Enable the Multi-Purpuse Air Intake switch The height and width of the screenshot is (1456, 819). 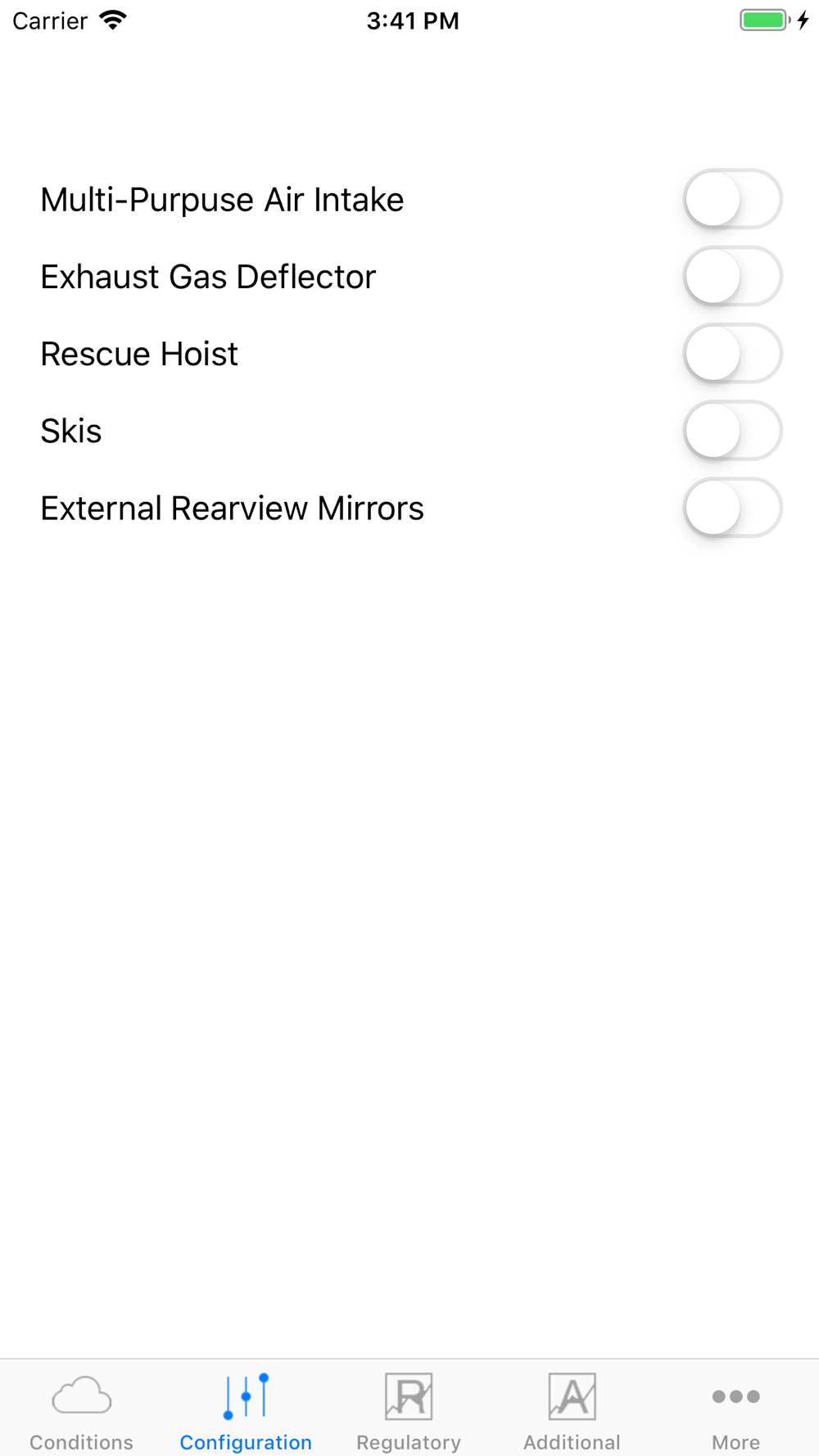pyautogui.click(x=732, y=199)
